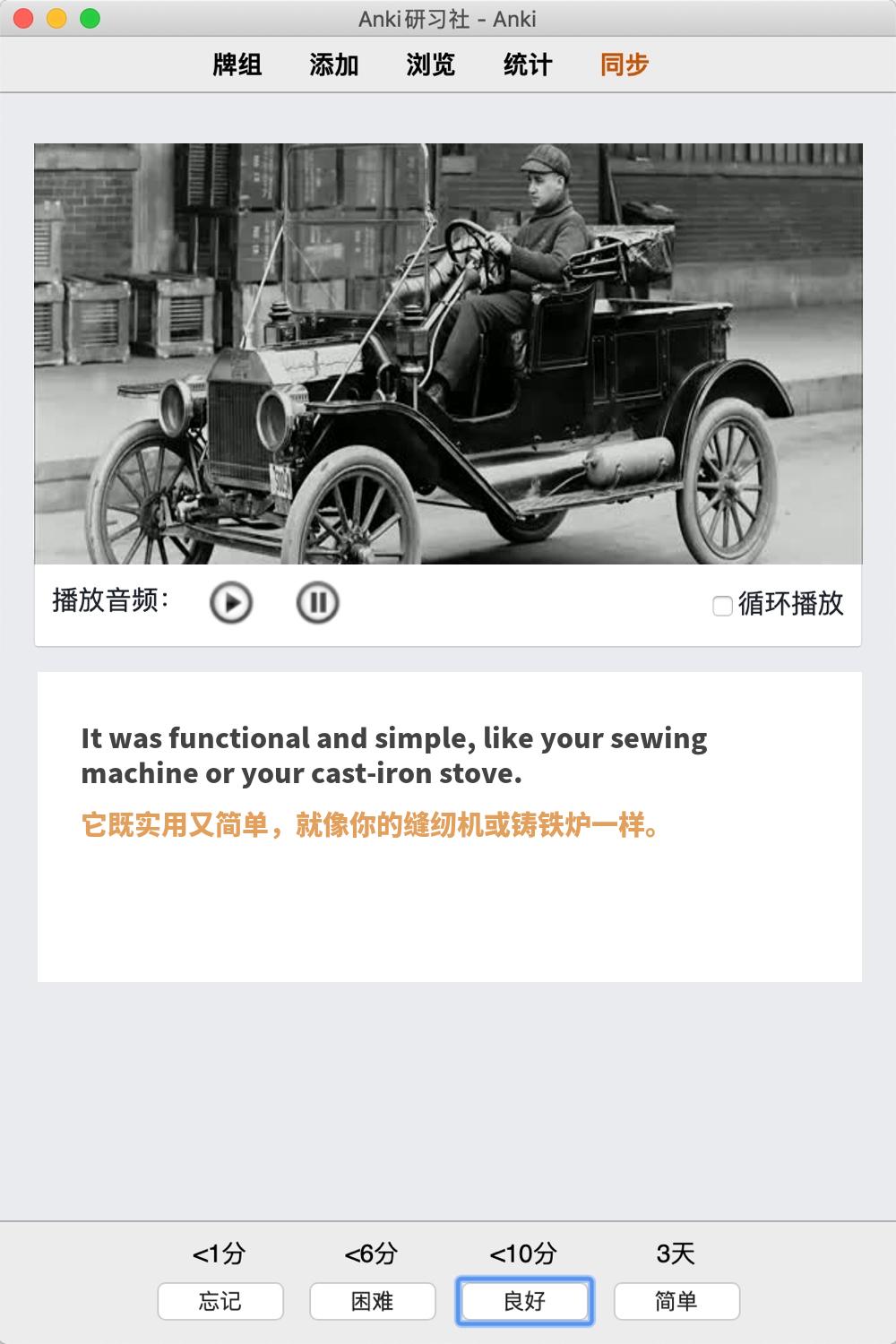Rate this card as 简单
Image resolution: width=896 pixels, height=1344 pixels.
click(x=676, y=1301)
